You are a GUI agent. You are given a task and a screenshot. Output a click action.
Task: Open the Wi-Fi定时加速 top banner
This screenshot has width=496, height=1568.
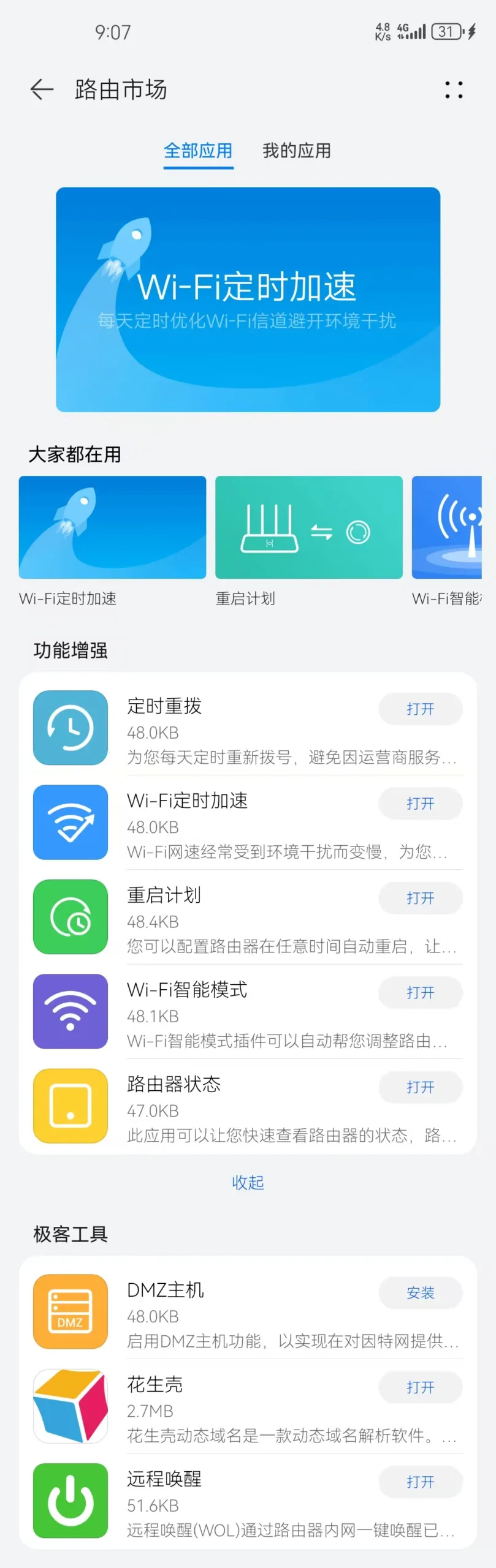(x=248, y=300)
